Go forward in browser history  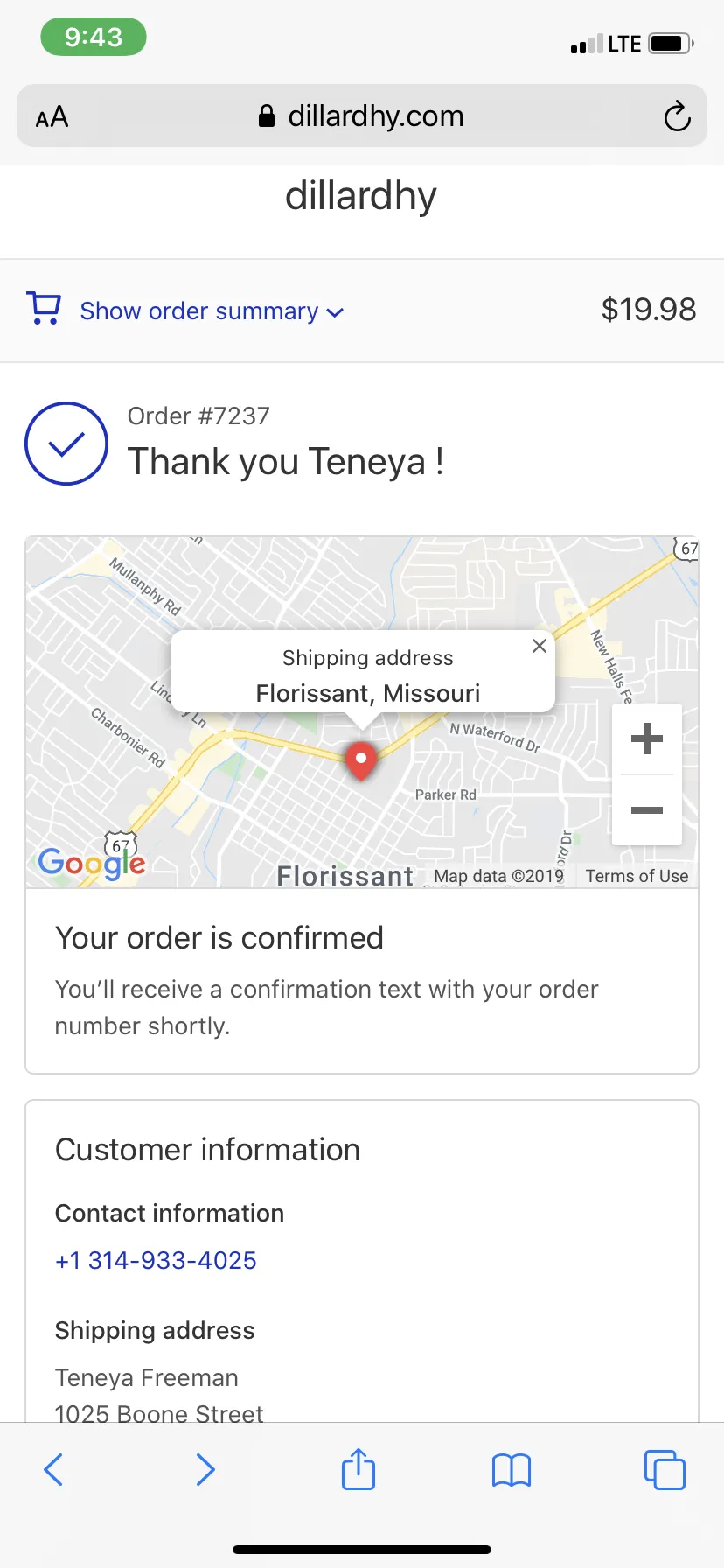205,1469
